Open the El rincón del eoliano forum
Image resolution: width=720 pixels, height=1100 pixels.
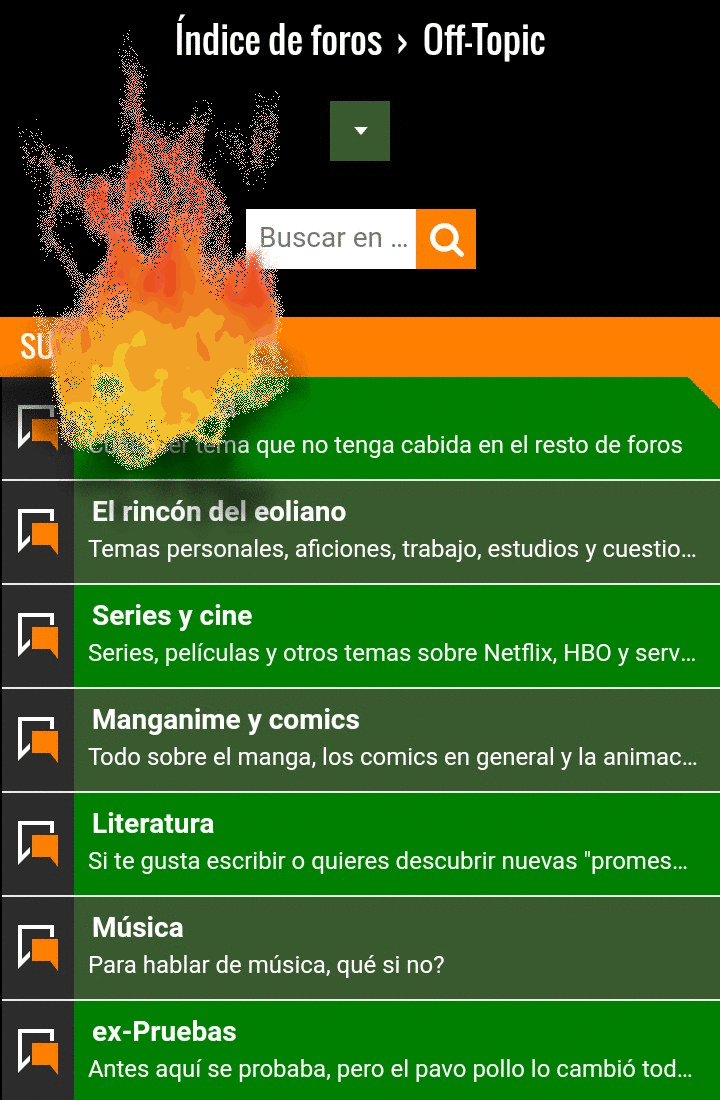pyautogui.click(x=219, y=512)
